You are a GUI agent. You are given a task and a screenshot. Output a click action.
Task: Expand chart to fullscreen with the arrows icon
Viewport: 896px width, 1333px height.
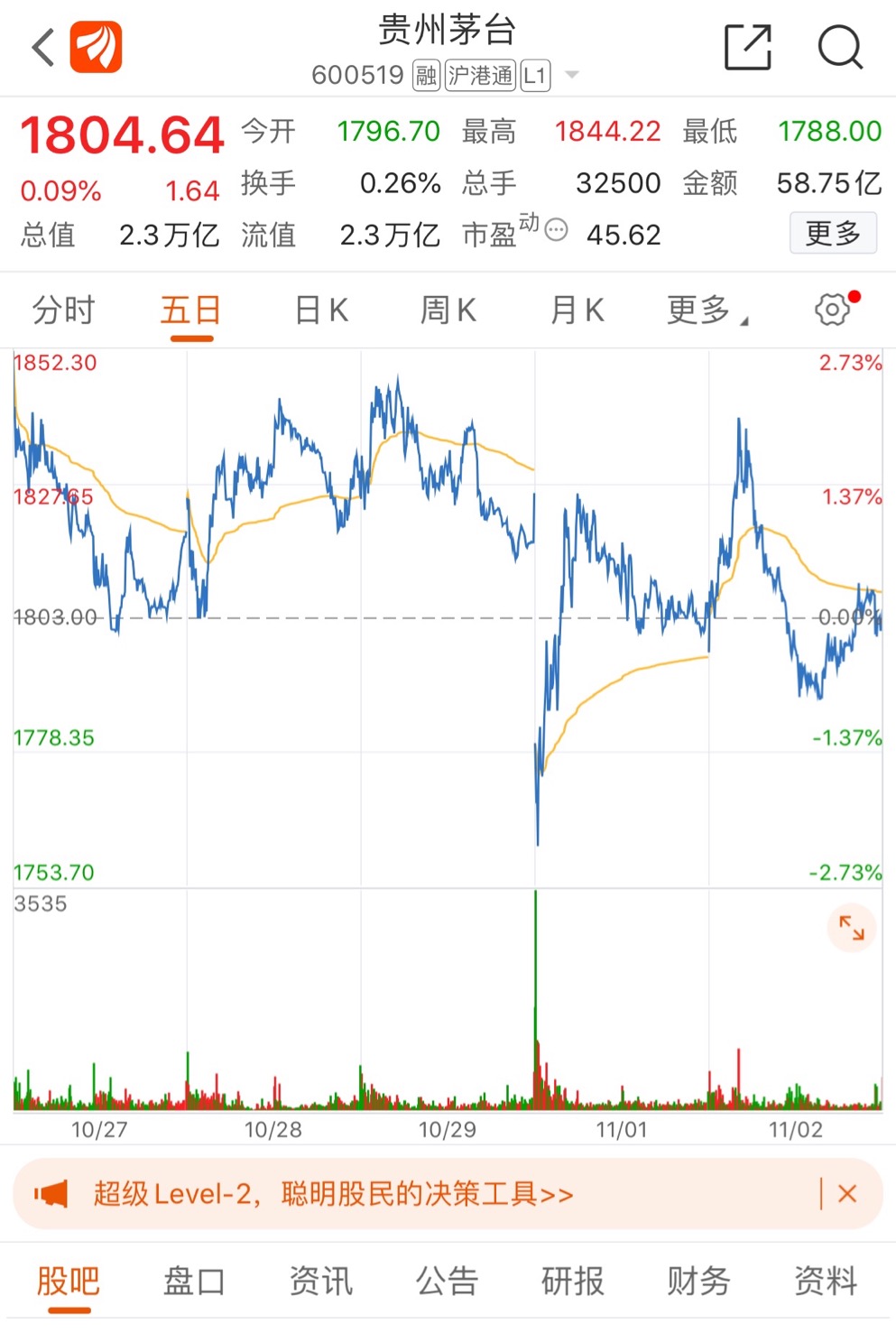pos(852,927)
